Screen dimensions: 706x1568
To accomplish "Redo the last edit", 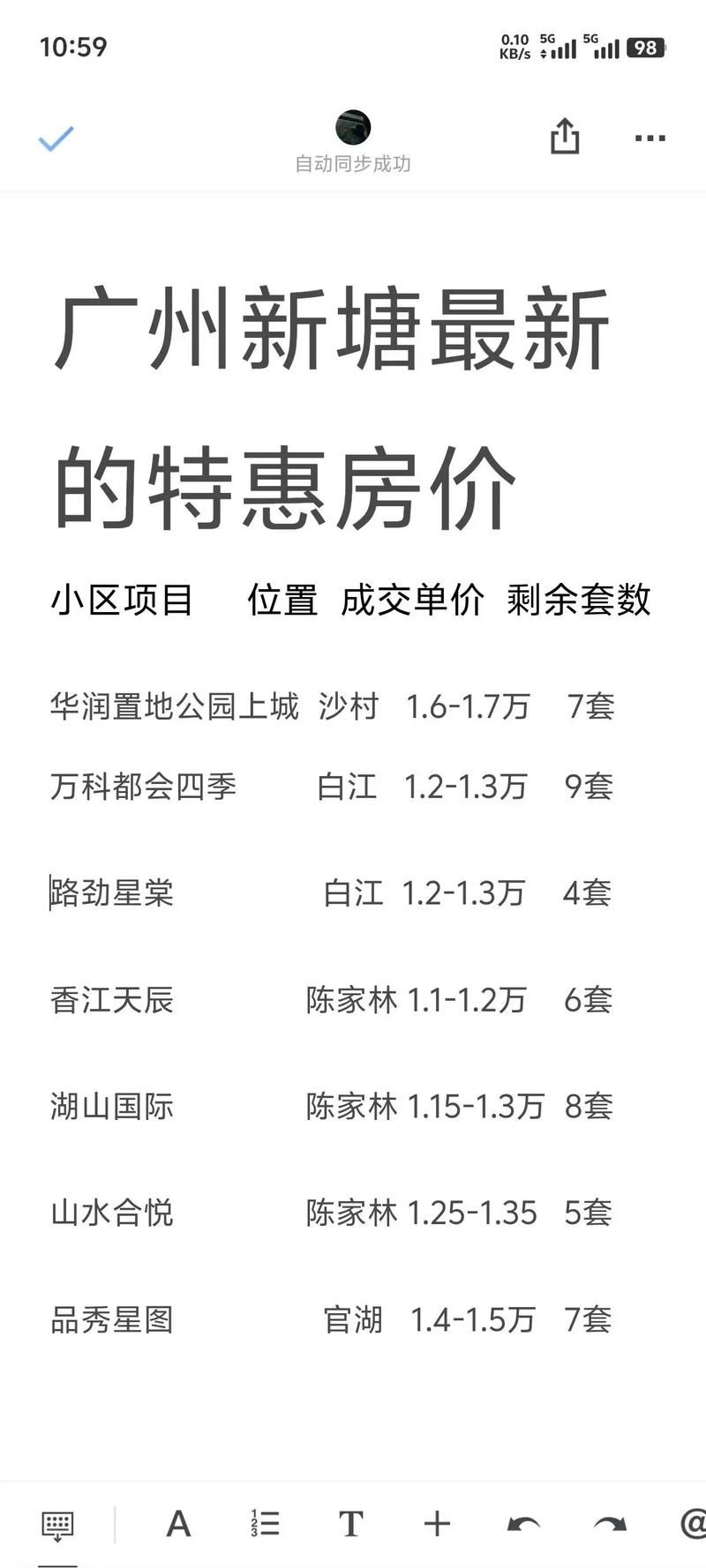I will [610, 1524].
